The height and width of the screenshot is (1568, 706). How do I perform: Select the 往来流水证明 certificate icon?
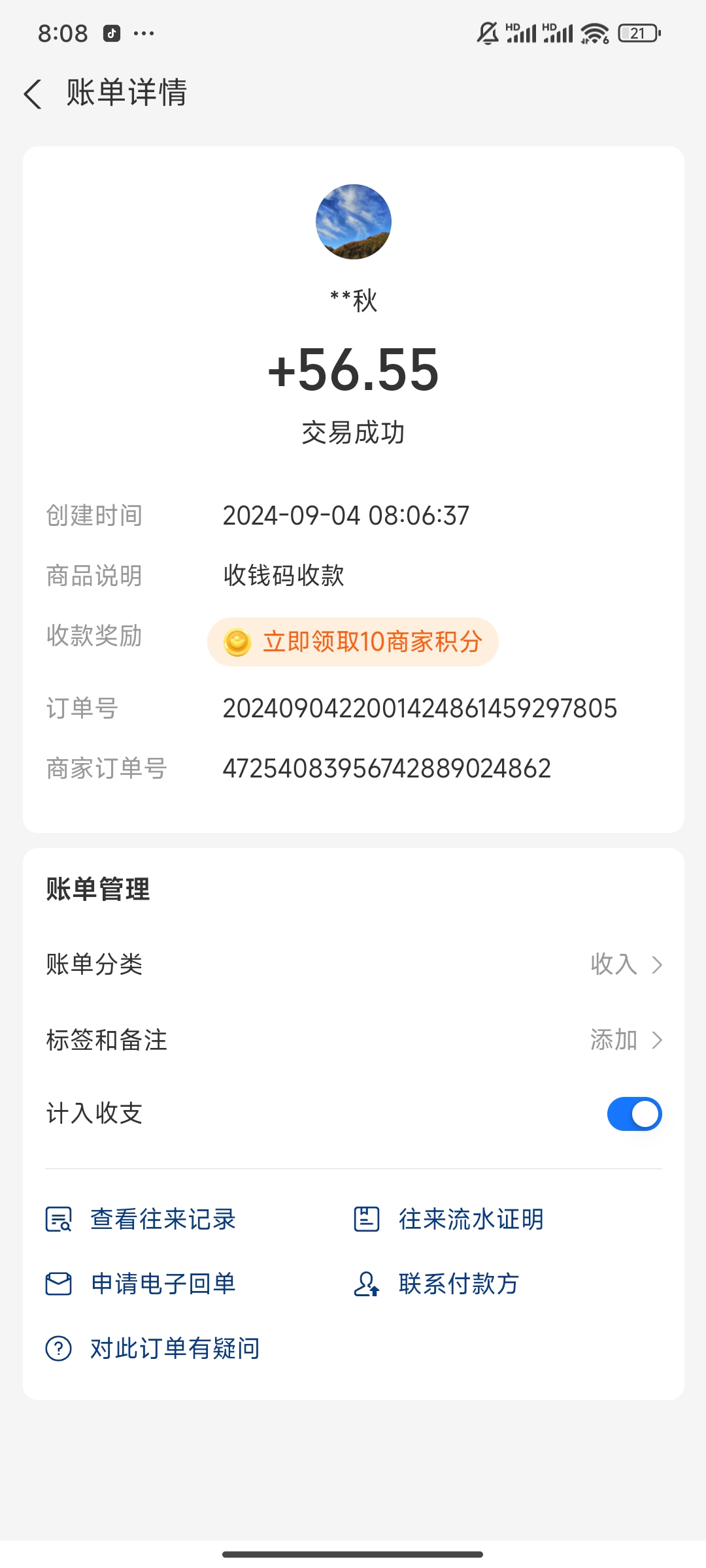[x=368, y=1218]
